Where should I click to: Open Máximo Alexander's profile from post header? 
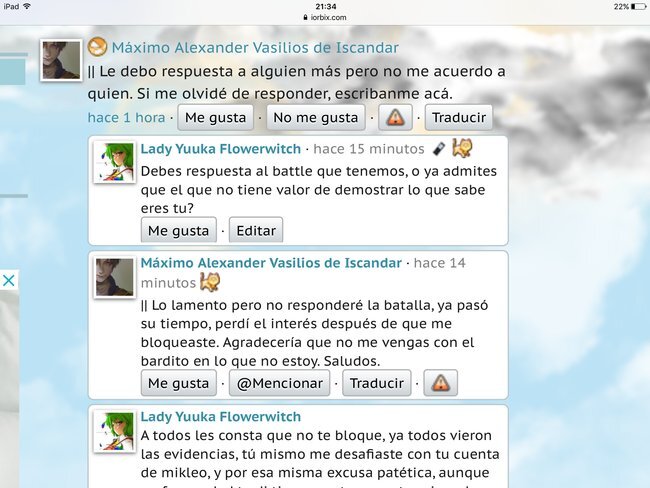(x=255, y=48)
